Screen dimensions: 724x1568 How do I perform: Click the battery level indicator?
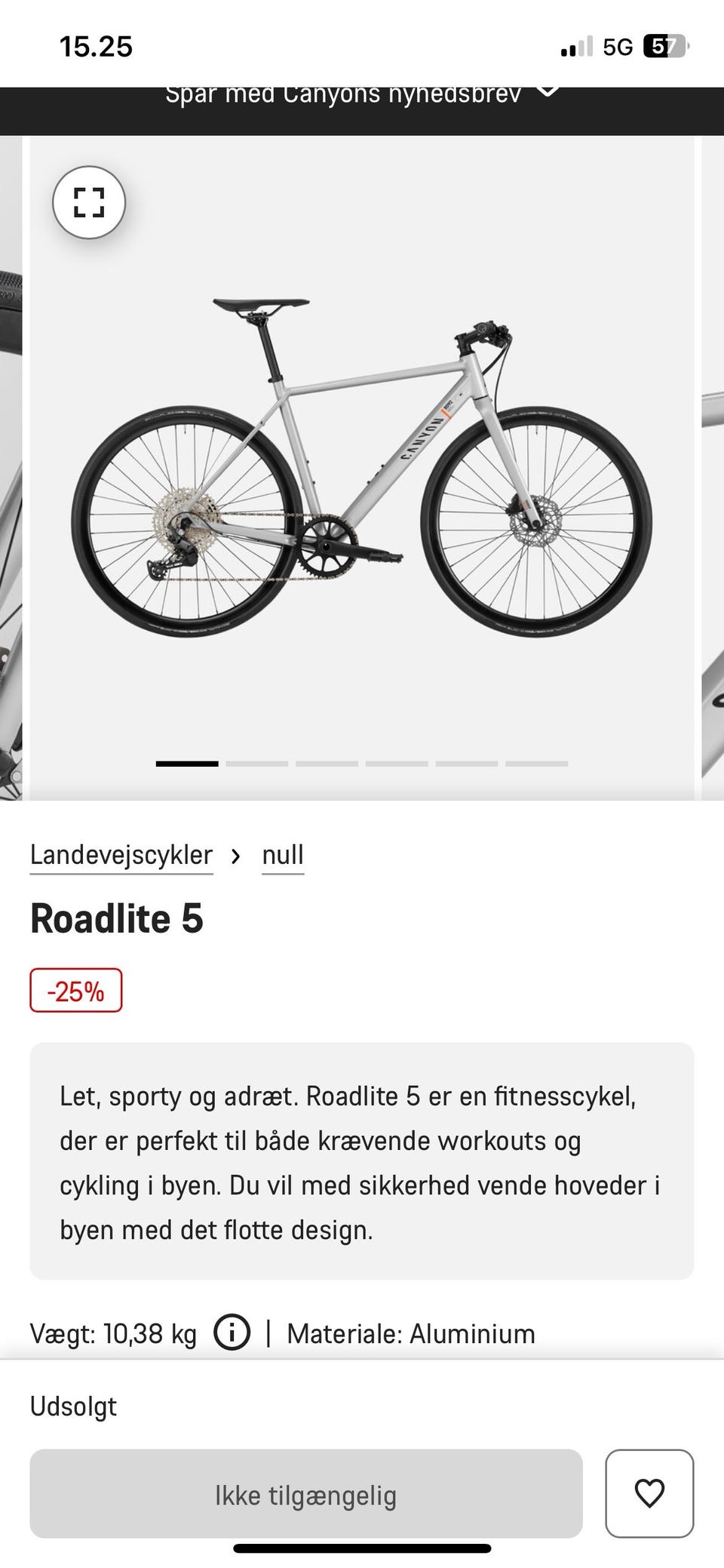point(667,47)
